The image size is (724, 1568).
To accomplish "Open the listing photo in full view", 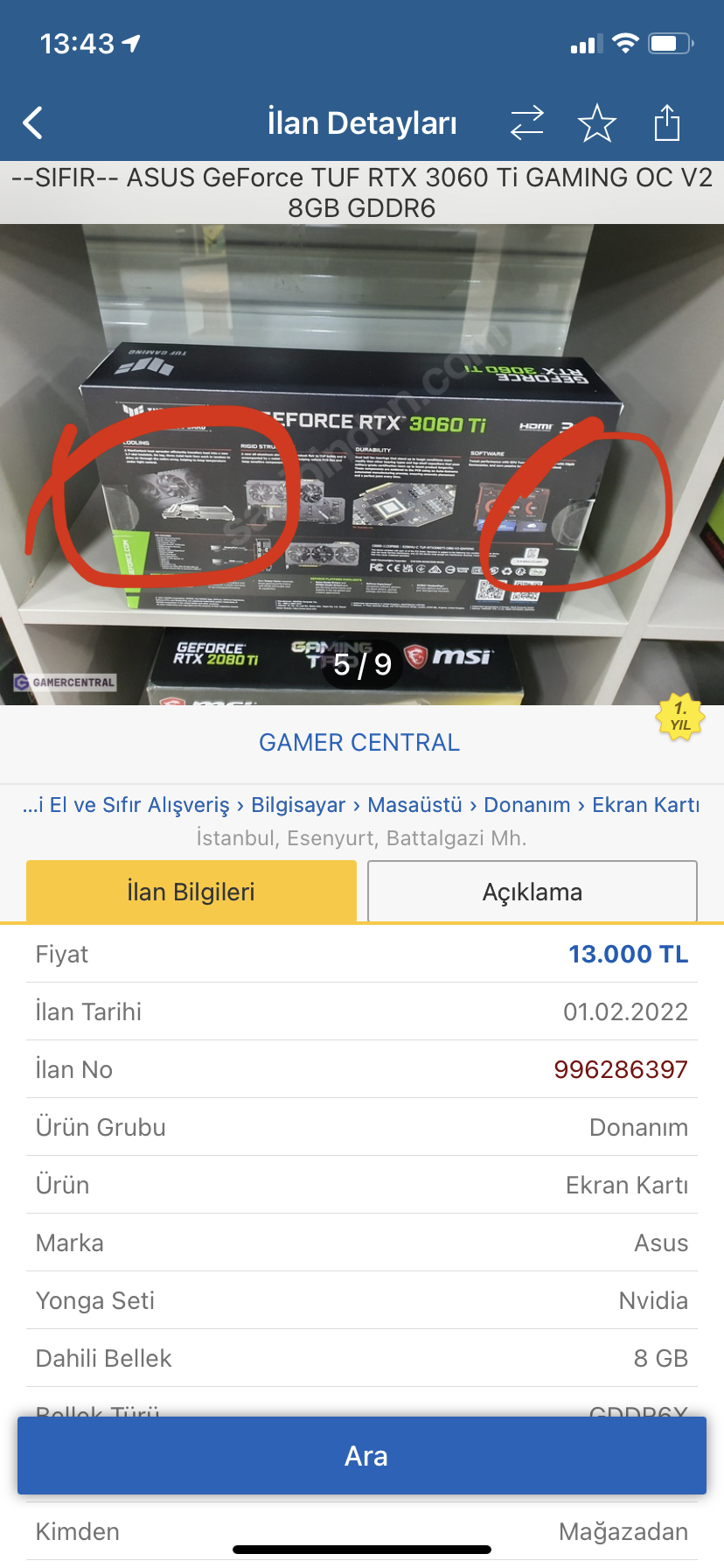I will (x=362, y=464).
